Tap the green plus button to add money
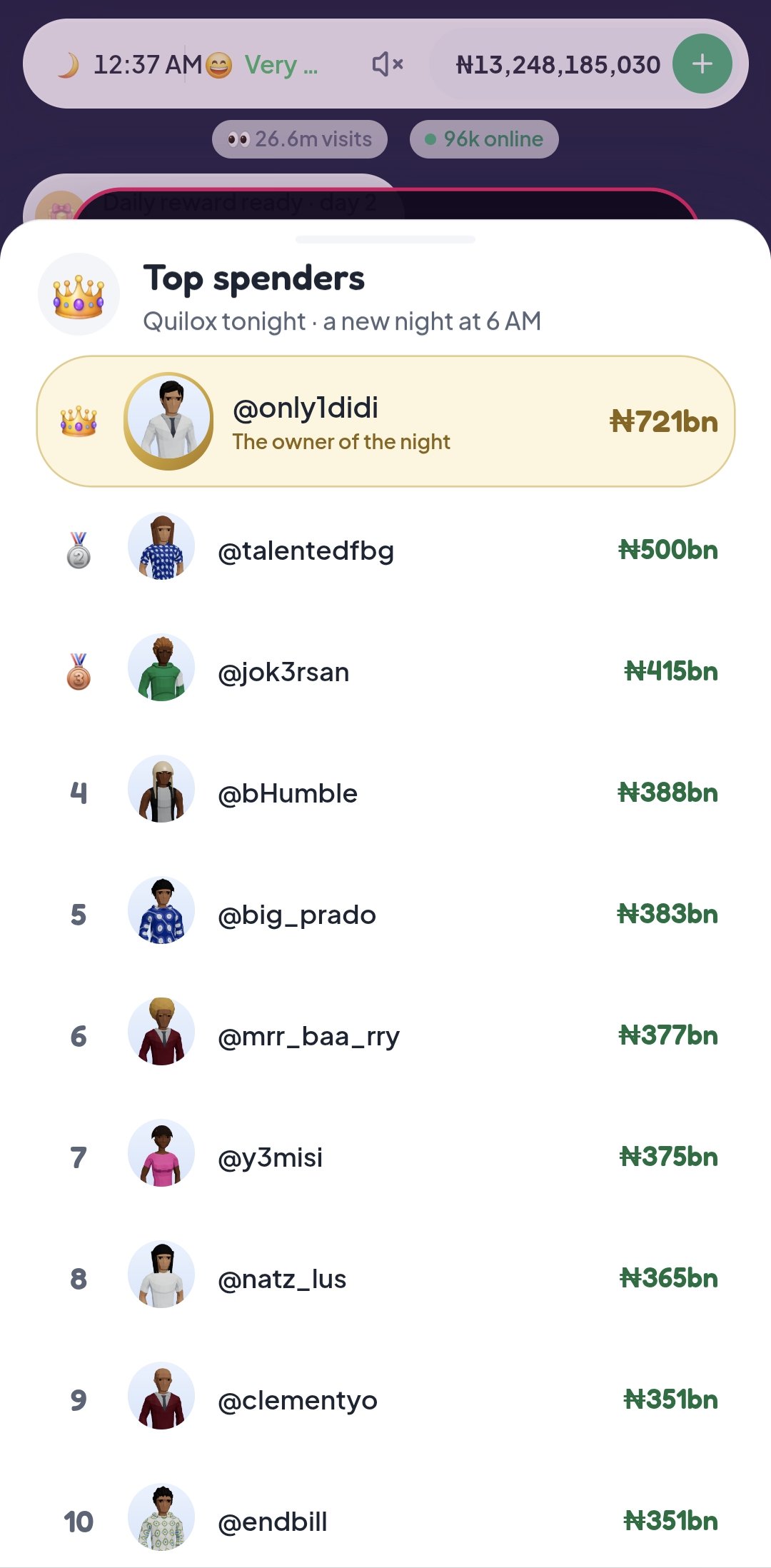The width and height of the screenshot is (771, 1568). [x=702, y=64]
